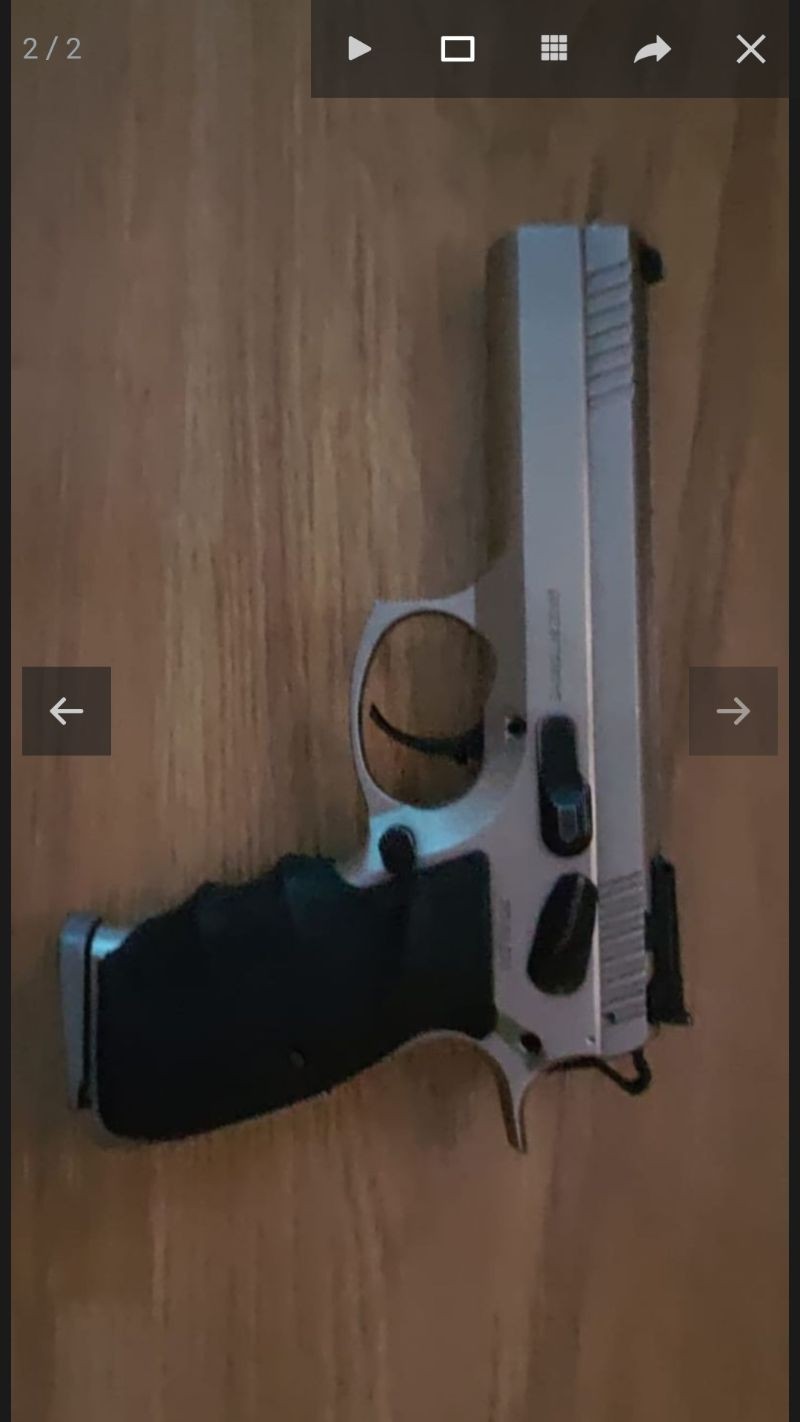The image size is (800, 1422).
Task: Open the thumbnail grid view
Action: point(554,49)
